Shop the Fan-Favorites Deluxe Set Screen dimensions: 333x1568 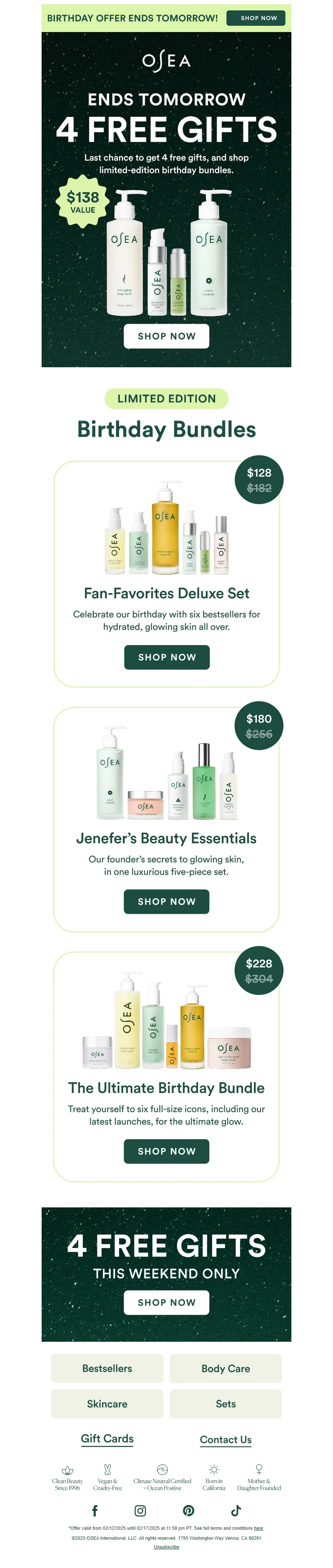167,657
